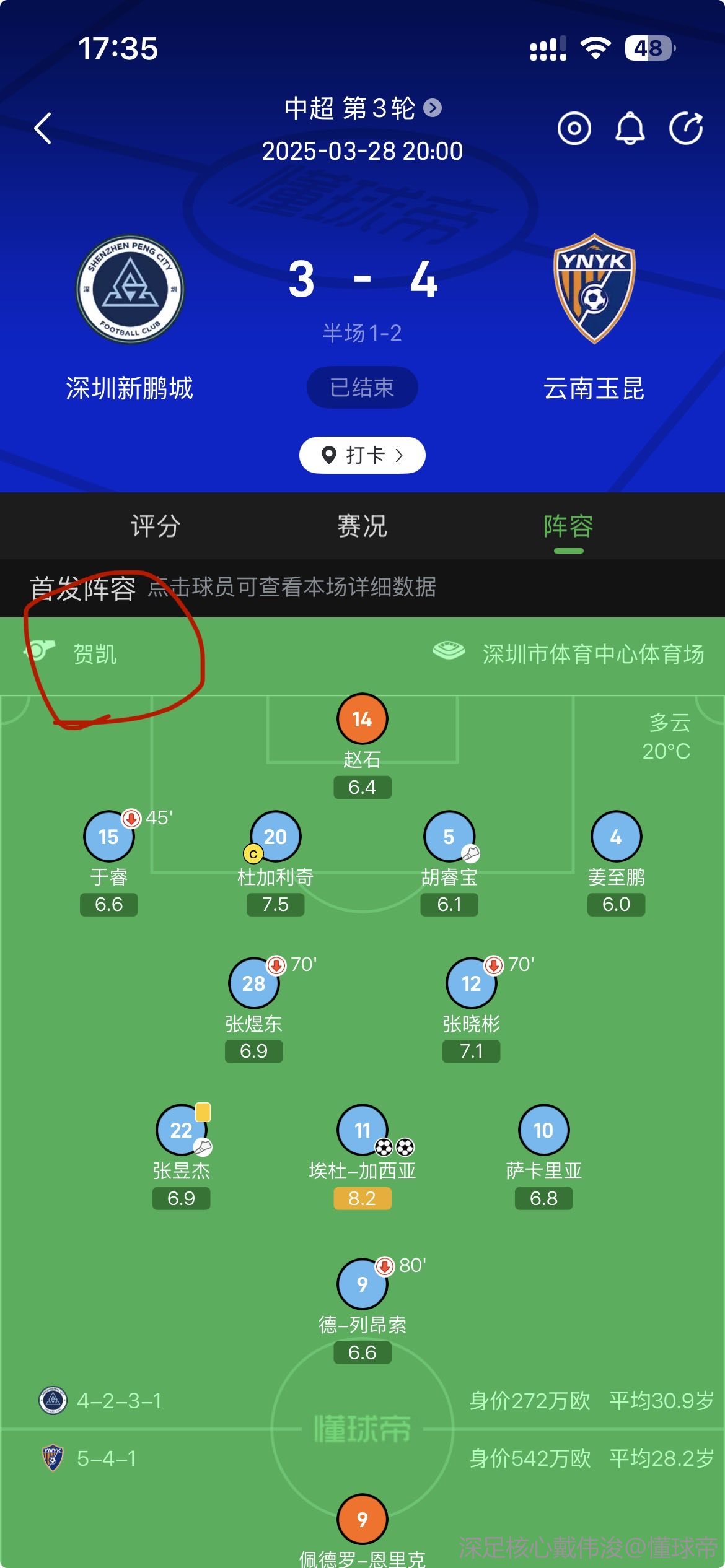Open the 中超 第3轮 round details
Screen dimensions: 725x1568
point(362,108)
